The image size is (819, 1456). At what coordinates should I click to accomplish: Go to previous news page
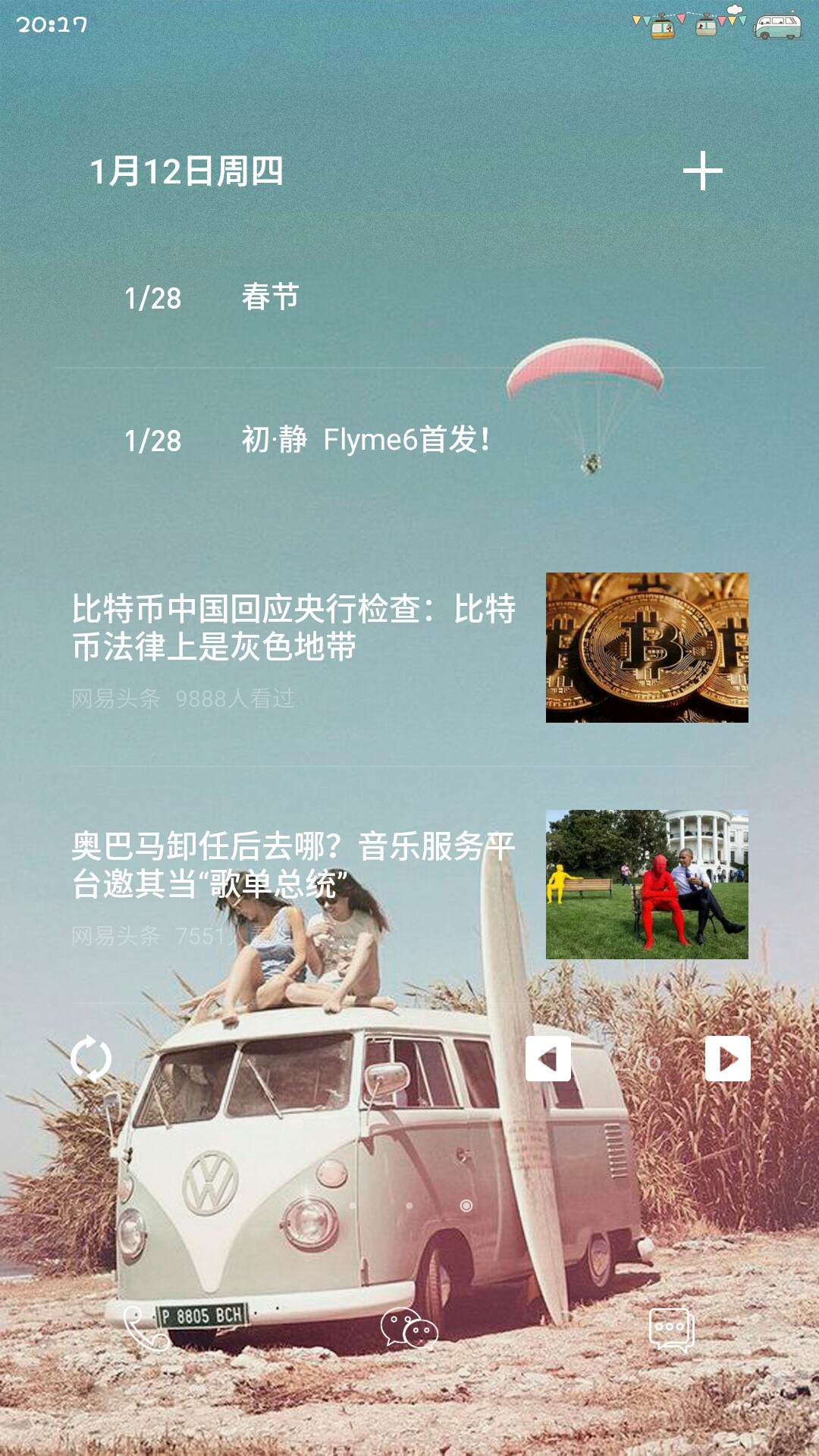548,1059
